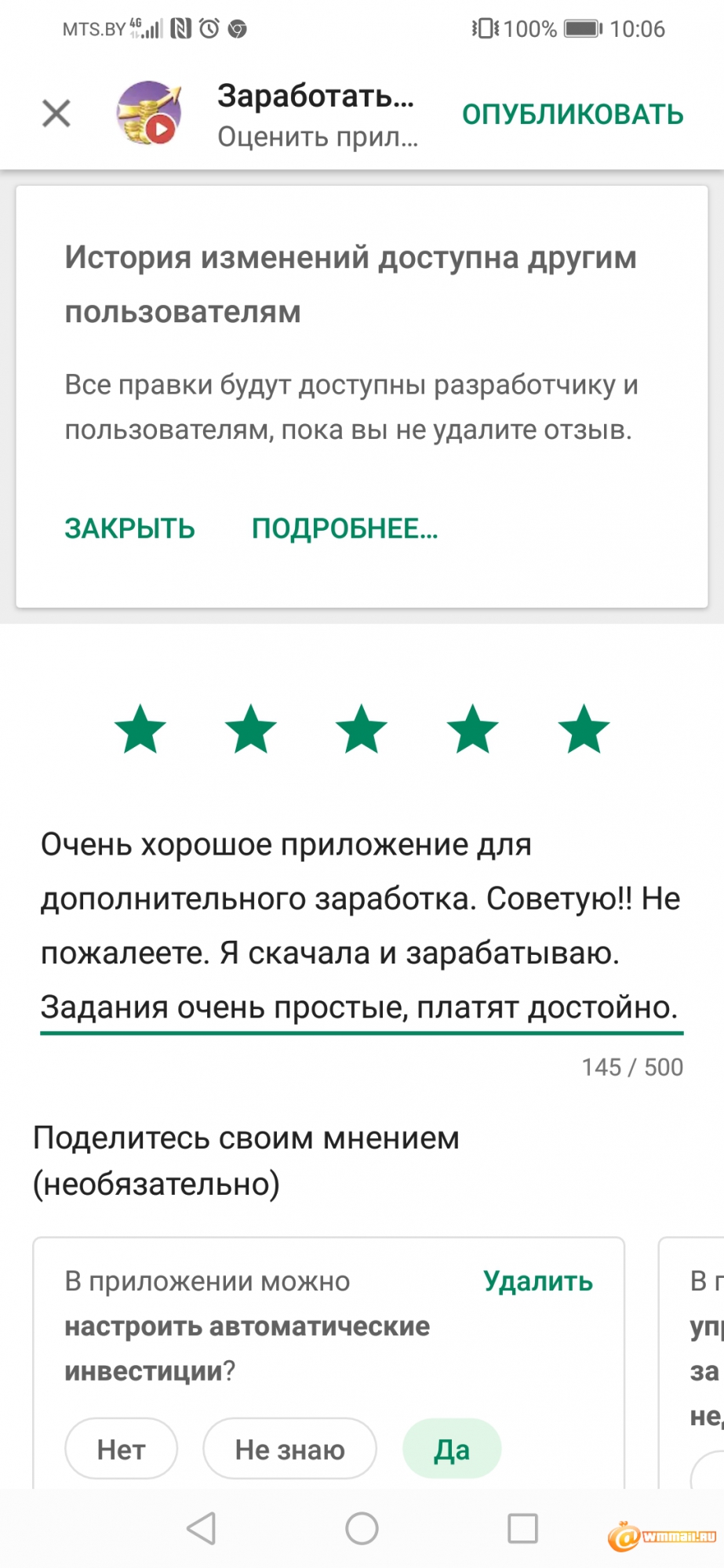Screen dimensions: 724x1568
Task: Tap Удалить on the investment question
Action: (x=538, y=1281)
